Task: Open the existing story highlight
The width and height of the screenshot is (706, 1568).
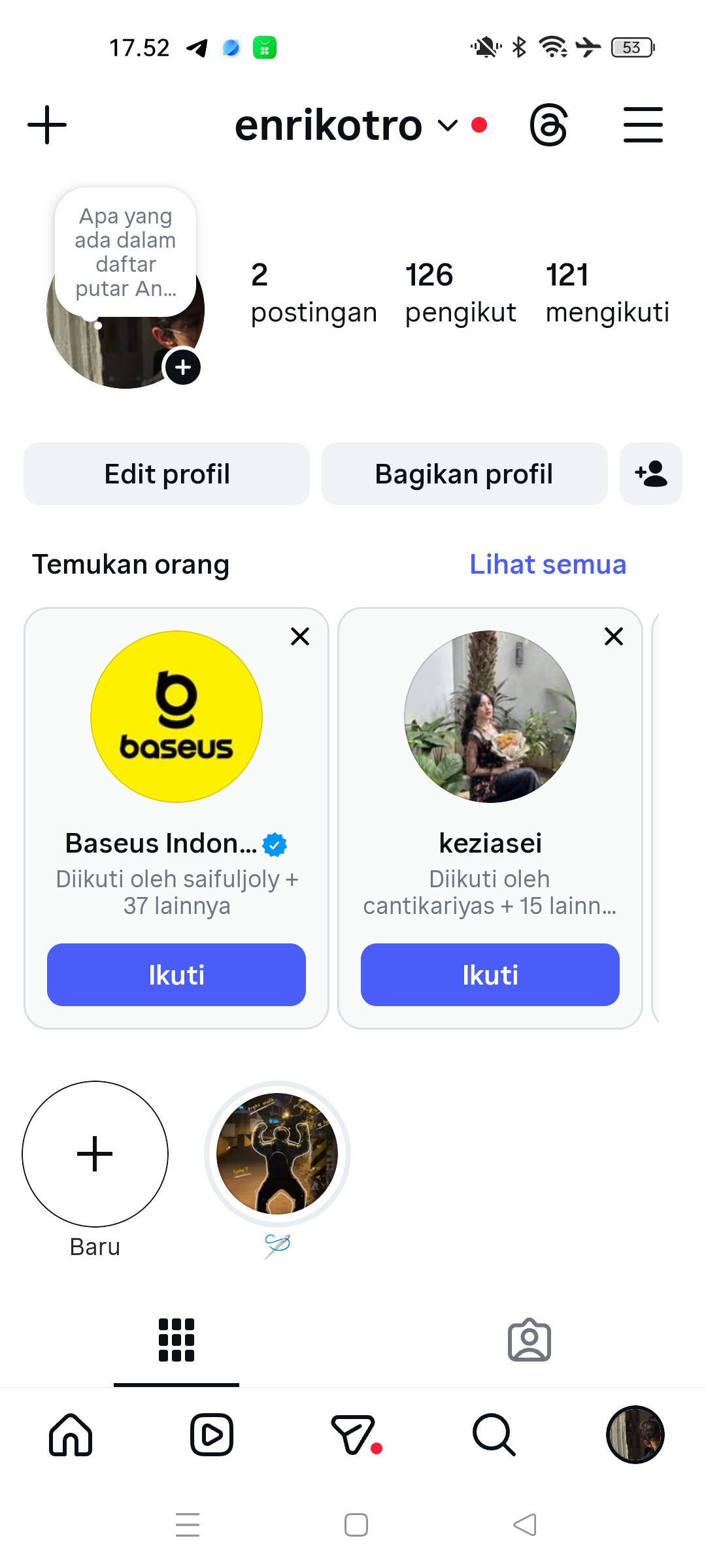Action: click(277, 1154)
